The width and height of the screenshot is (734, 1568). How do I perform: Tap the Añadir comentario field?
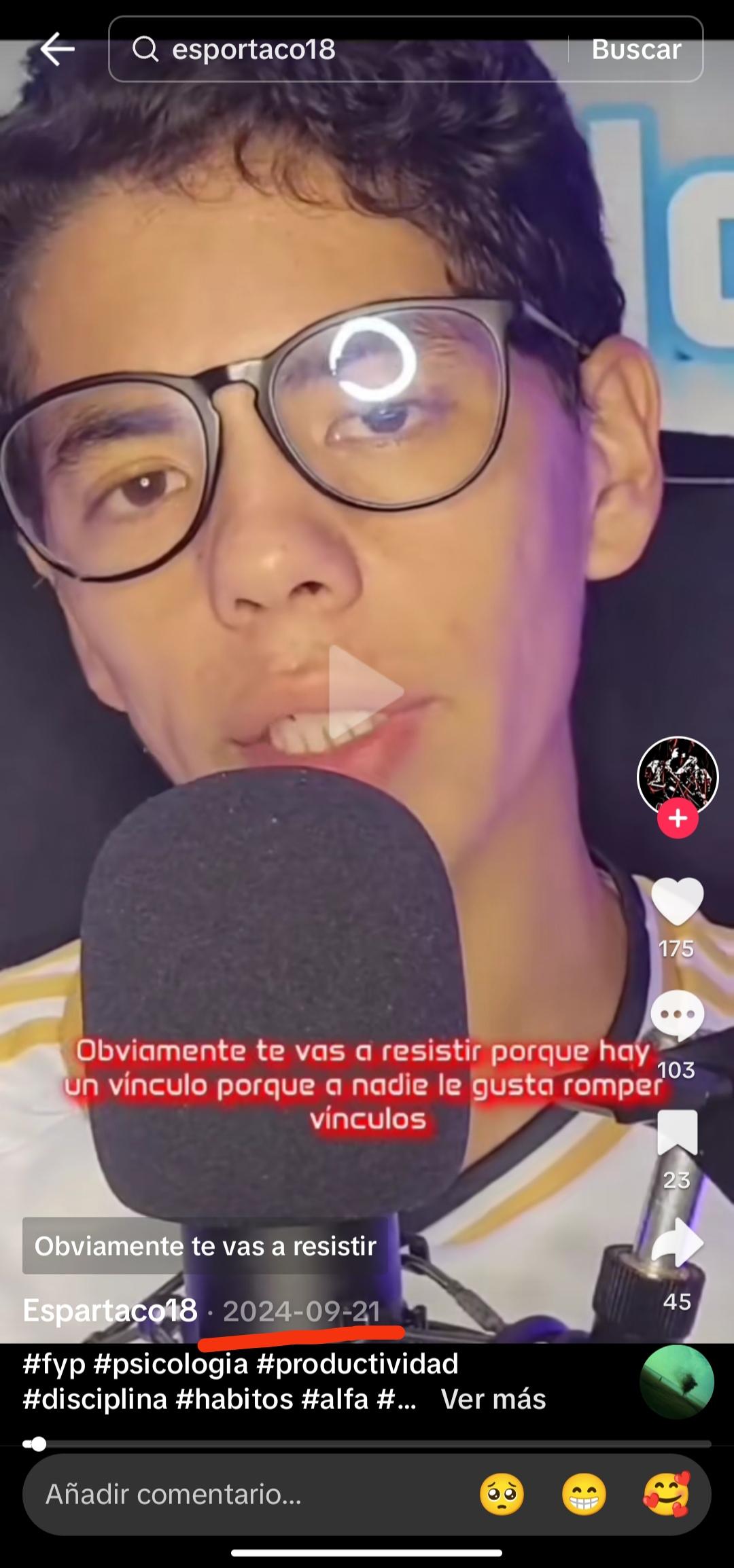[238, 1495]
